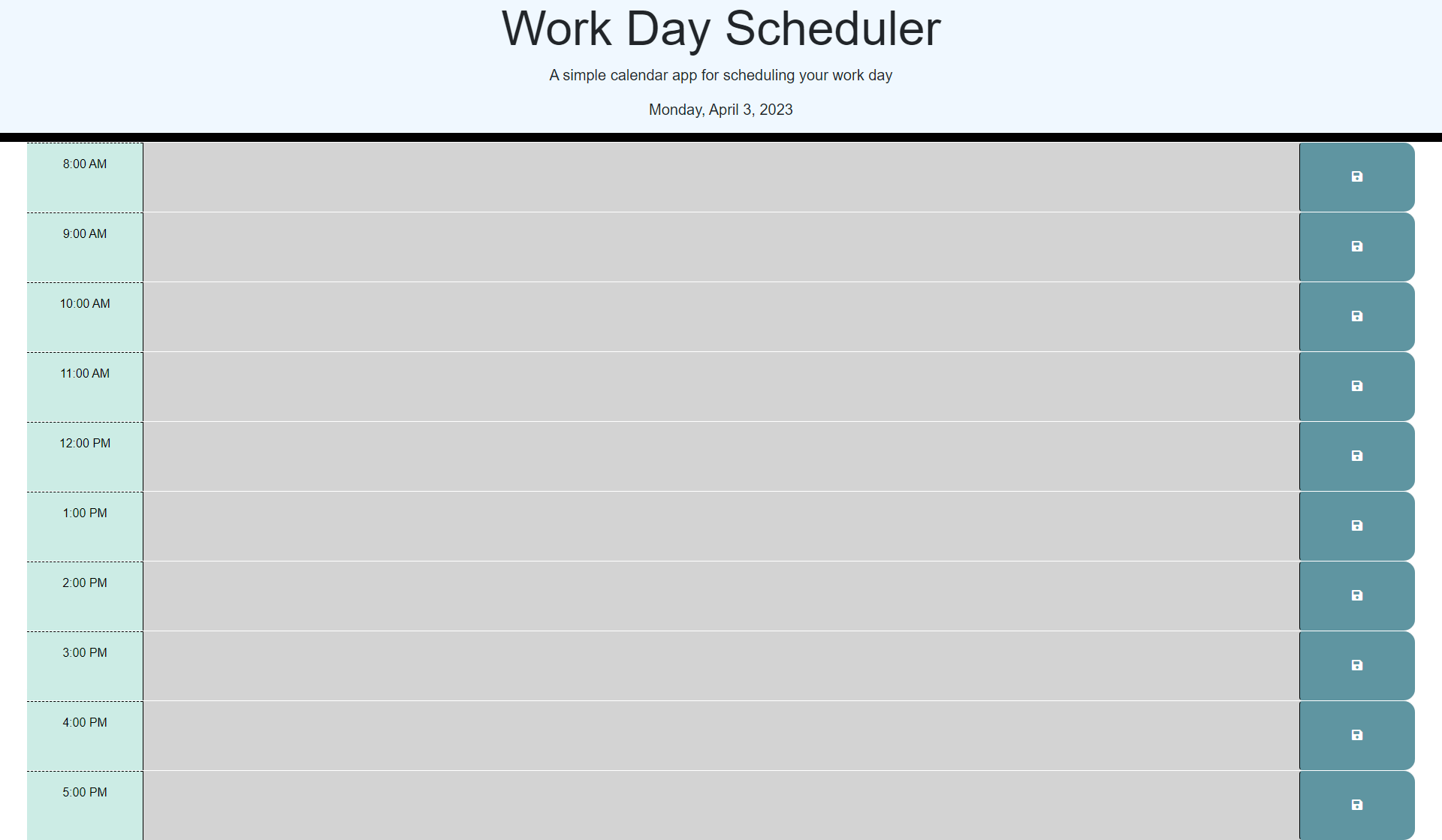The image size is (1442, 840).
Task: Save the 12:00 PM entry
Action: tap(1356, 456)
